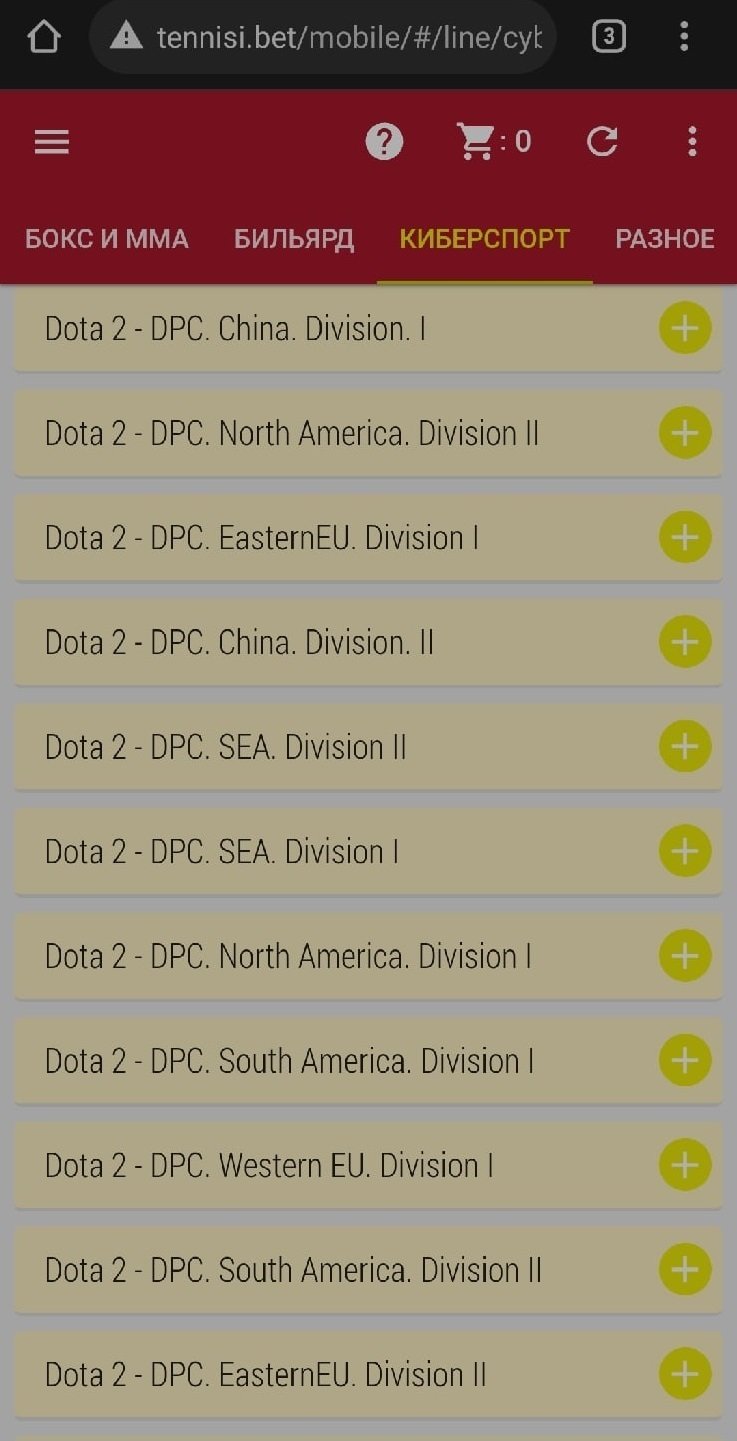
Task: Open the site's overflow menu in red header
Action: [x=692, y=143]
